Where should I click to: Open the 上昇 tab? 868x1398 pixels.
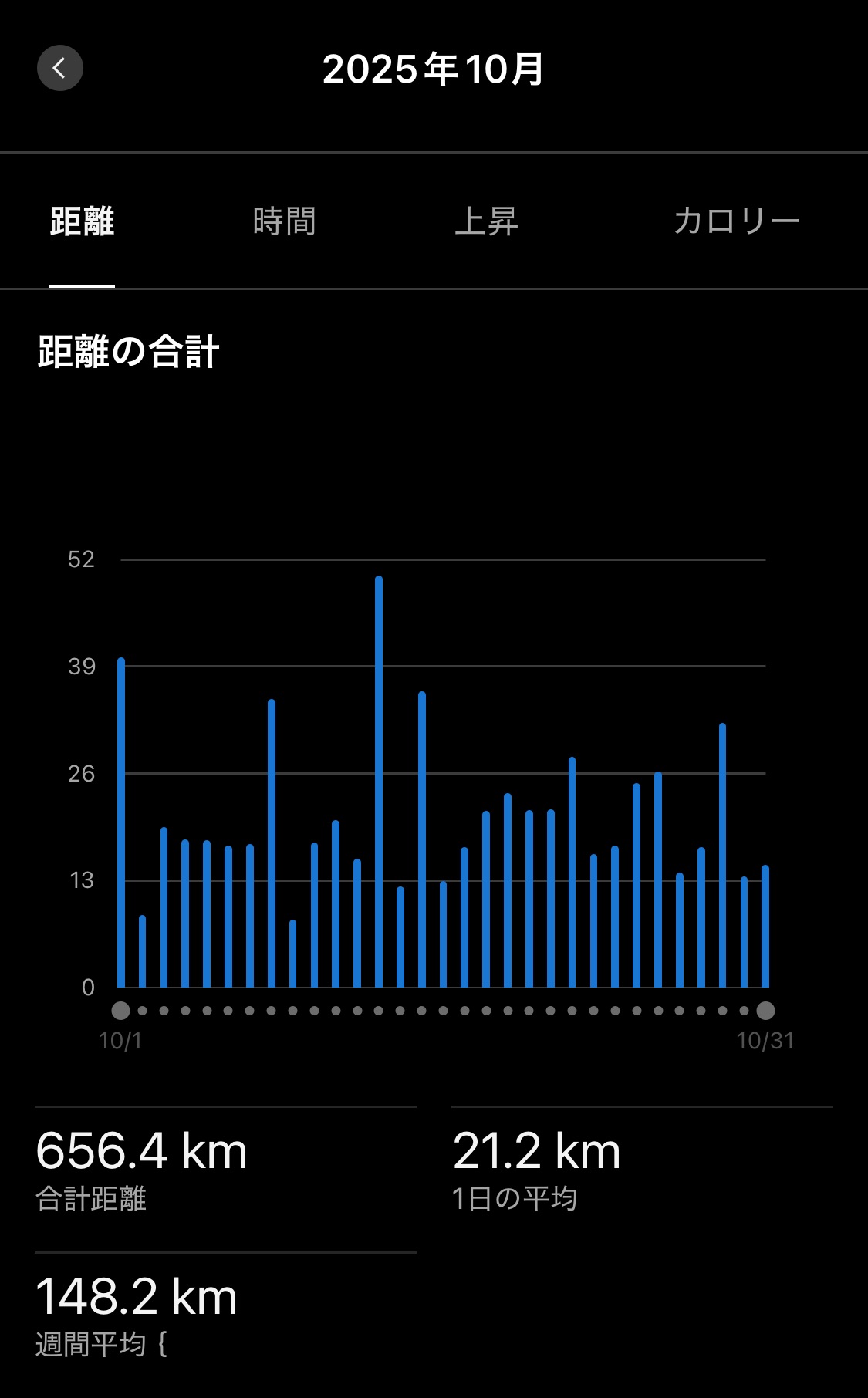[486, 221]
